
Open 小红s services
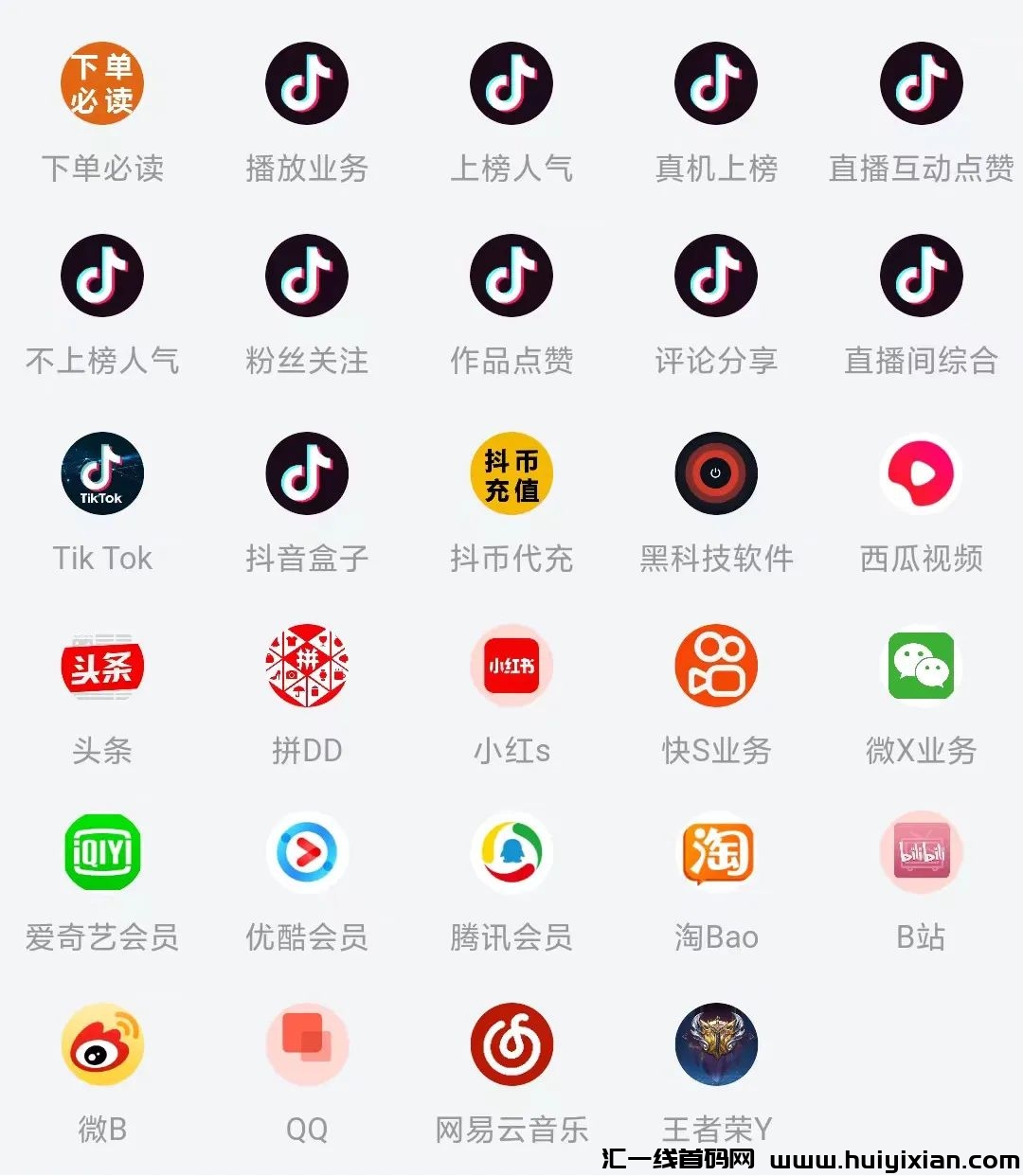point(511,667)
